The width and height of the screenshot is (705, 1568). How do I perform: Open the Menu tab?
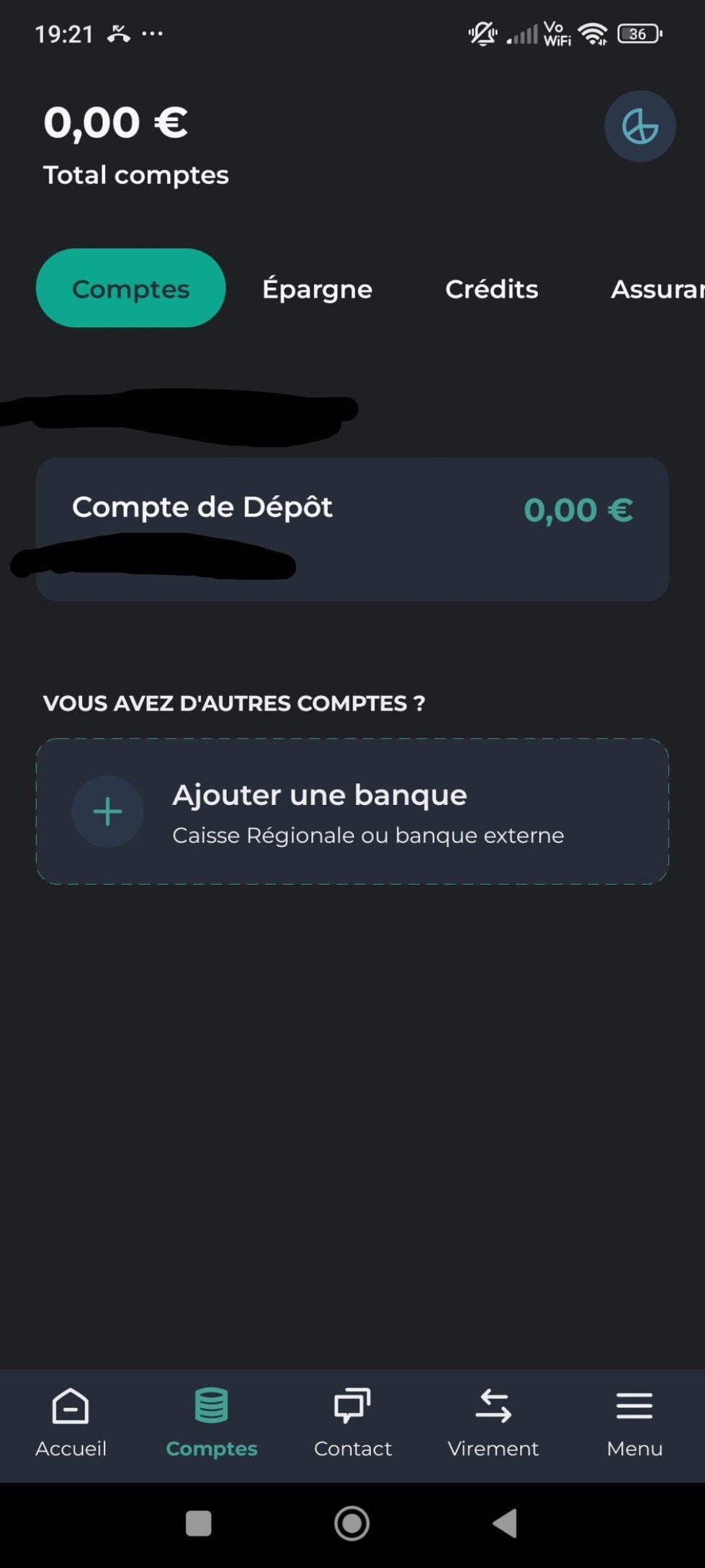tap(634, 1423)
